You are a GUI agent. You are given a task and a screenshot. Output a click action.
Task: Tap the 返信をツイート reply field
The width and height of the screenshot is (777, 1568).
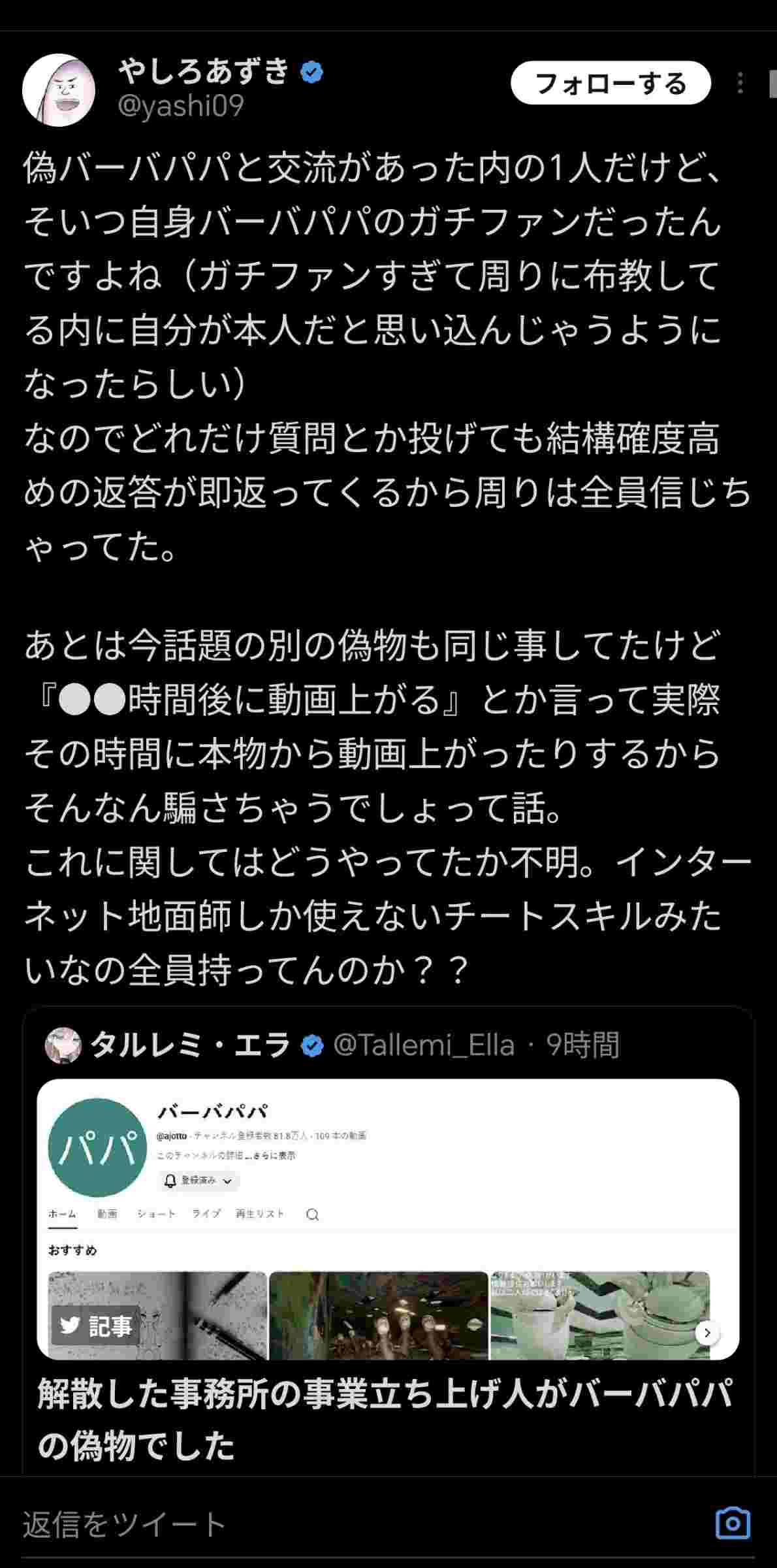point(326,1524)
